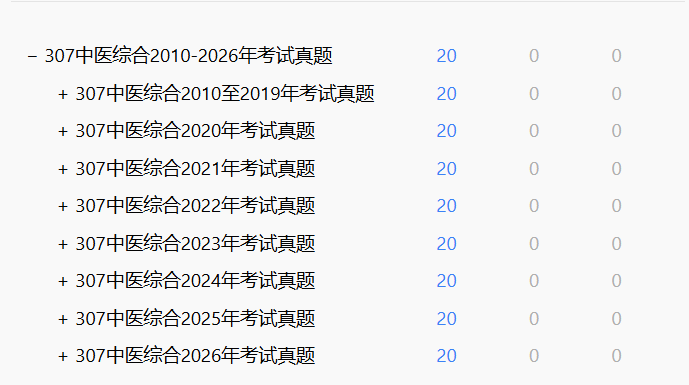Screen dimensions: 689x385
Task: Expand 307中医综合2025年考试真题
Action: 63,319
